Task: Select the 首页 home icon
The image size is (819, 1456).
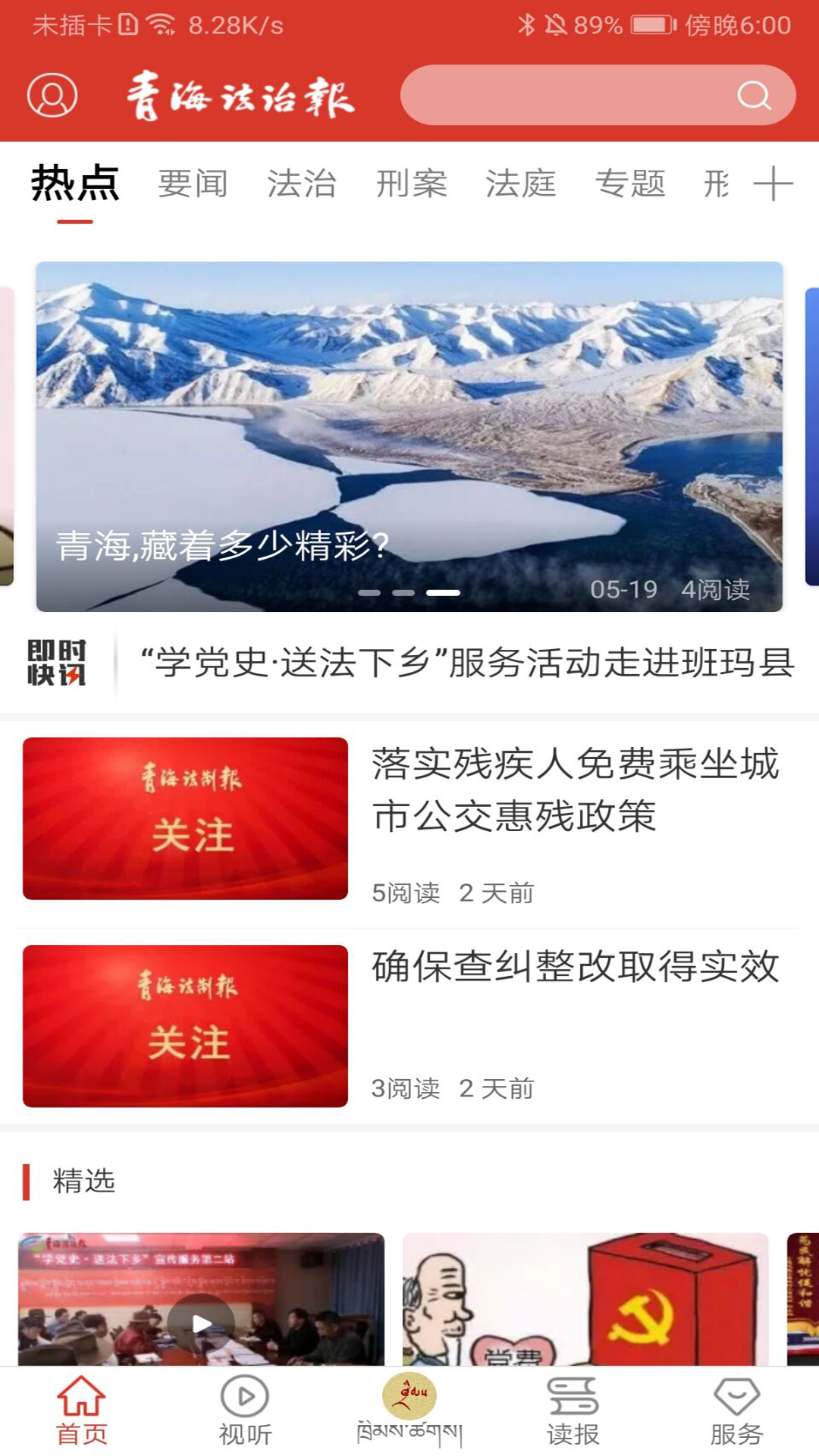Action: [x=81, y=1407]
